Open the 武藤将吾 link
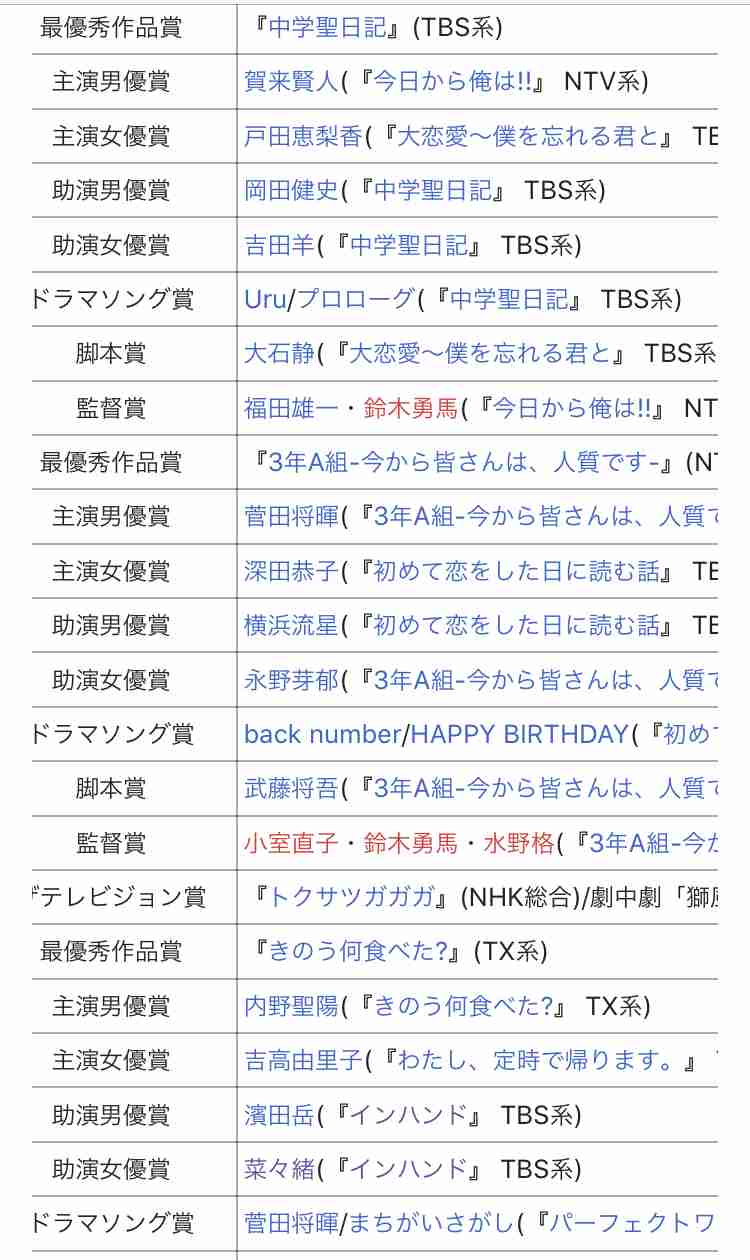This screenshot has height=1260, width=750. [x=291, y=789]
